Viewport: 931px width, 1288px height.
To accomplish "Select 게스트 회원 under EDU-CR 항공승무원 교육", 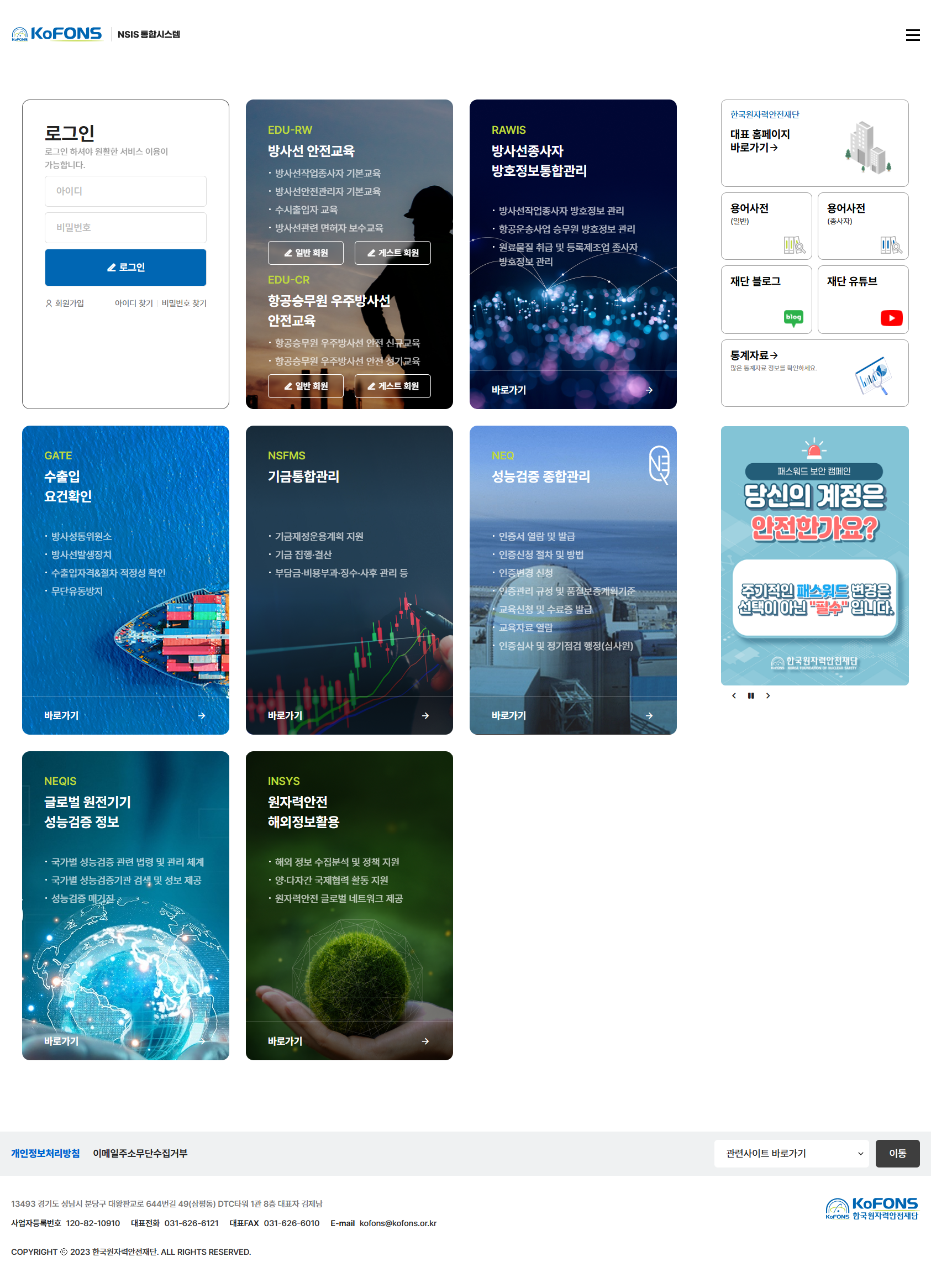I will [x=392, y=386].
